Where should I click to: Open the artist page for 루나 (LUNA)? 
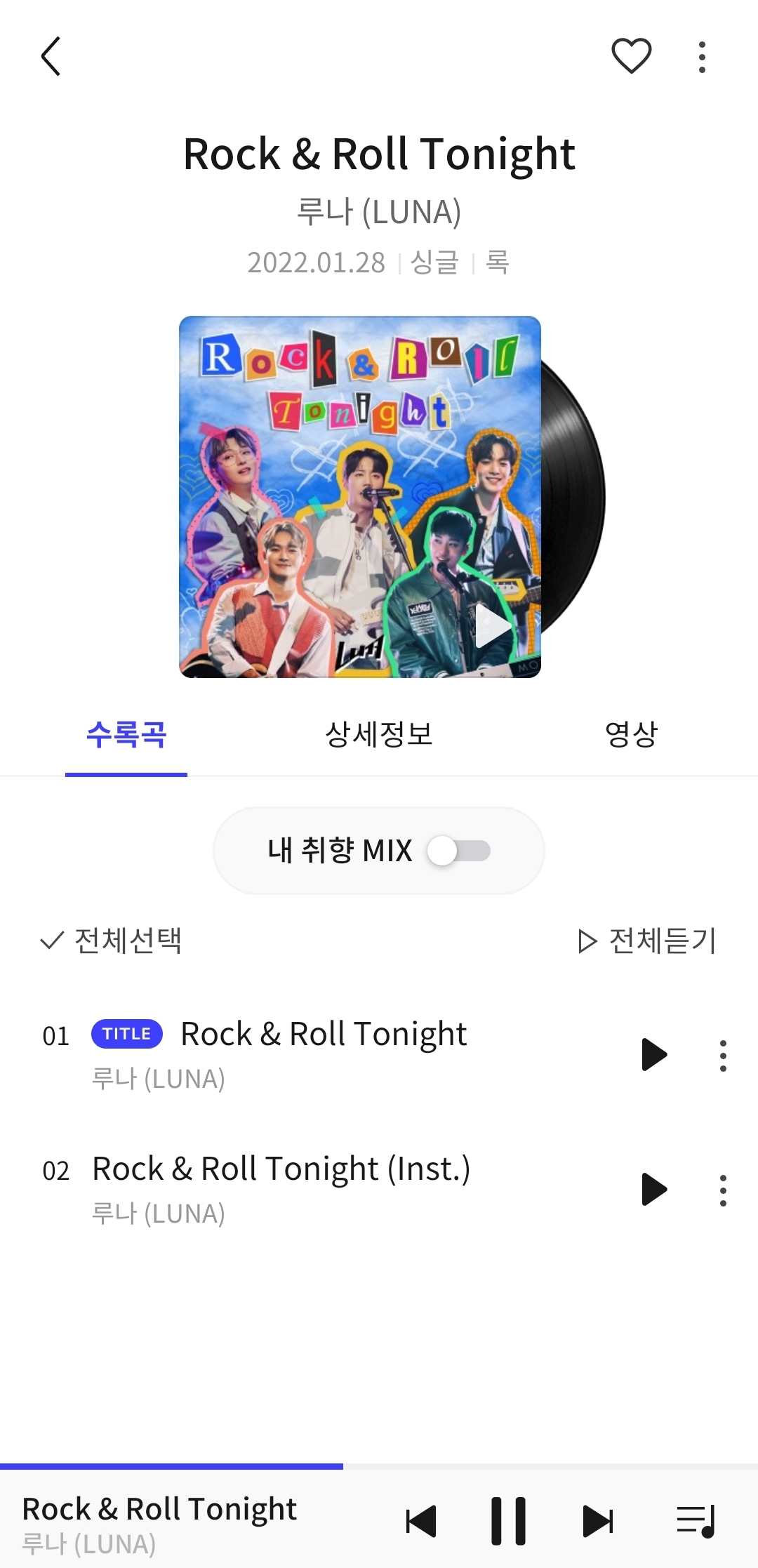[x=378, y=212]
